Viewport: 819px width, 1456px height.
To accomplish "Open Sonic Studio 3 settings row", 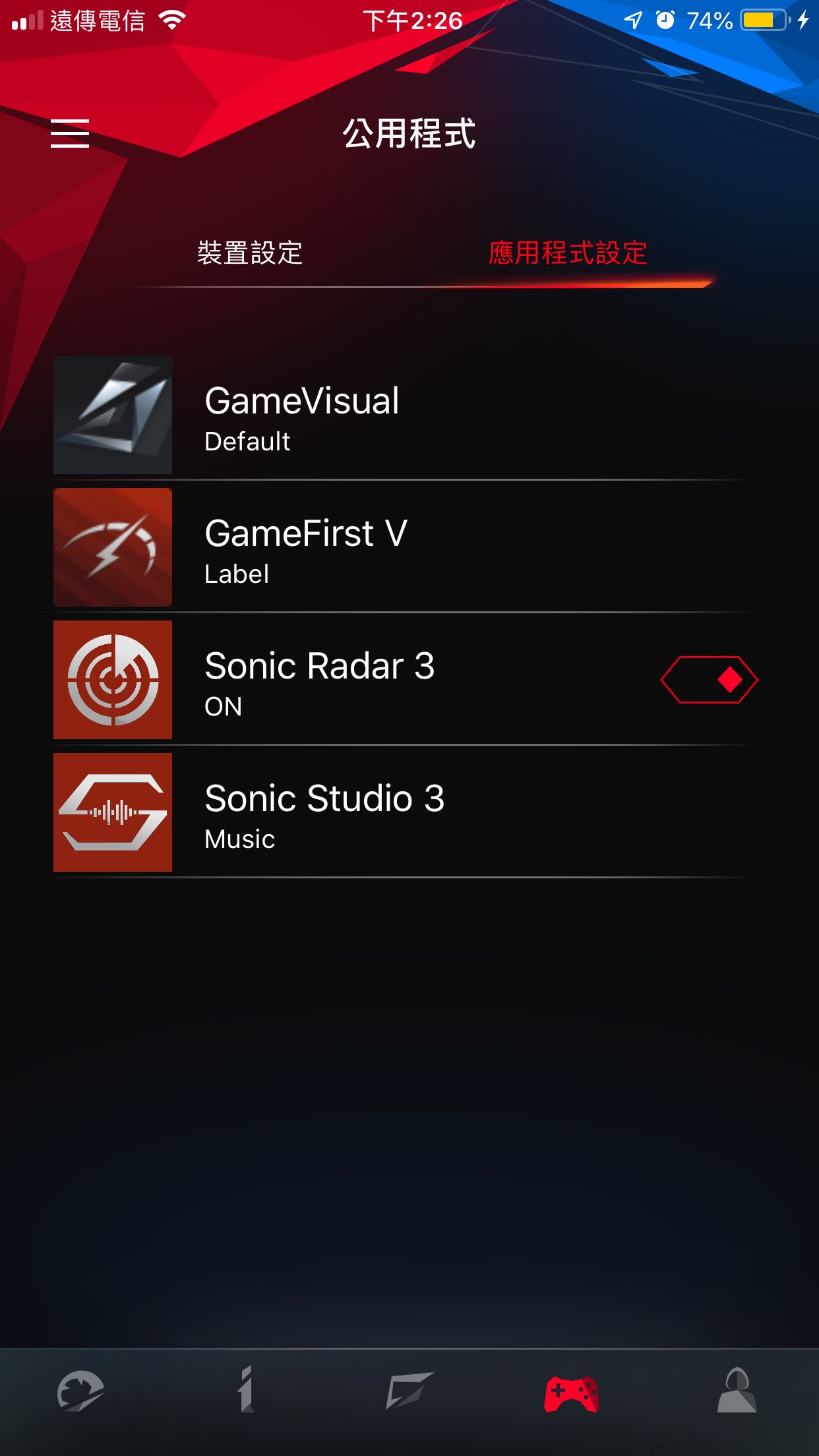I will click(x=404, y=813).
